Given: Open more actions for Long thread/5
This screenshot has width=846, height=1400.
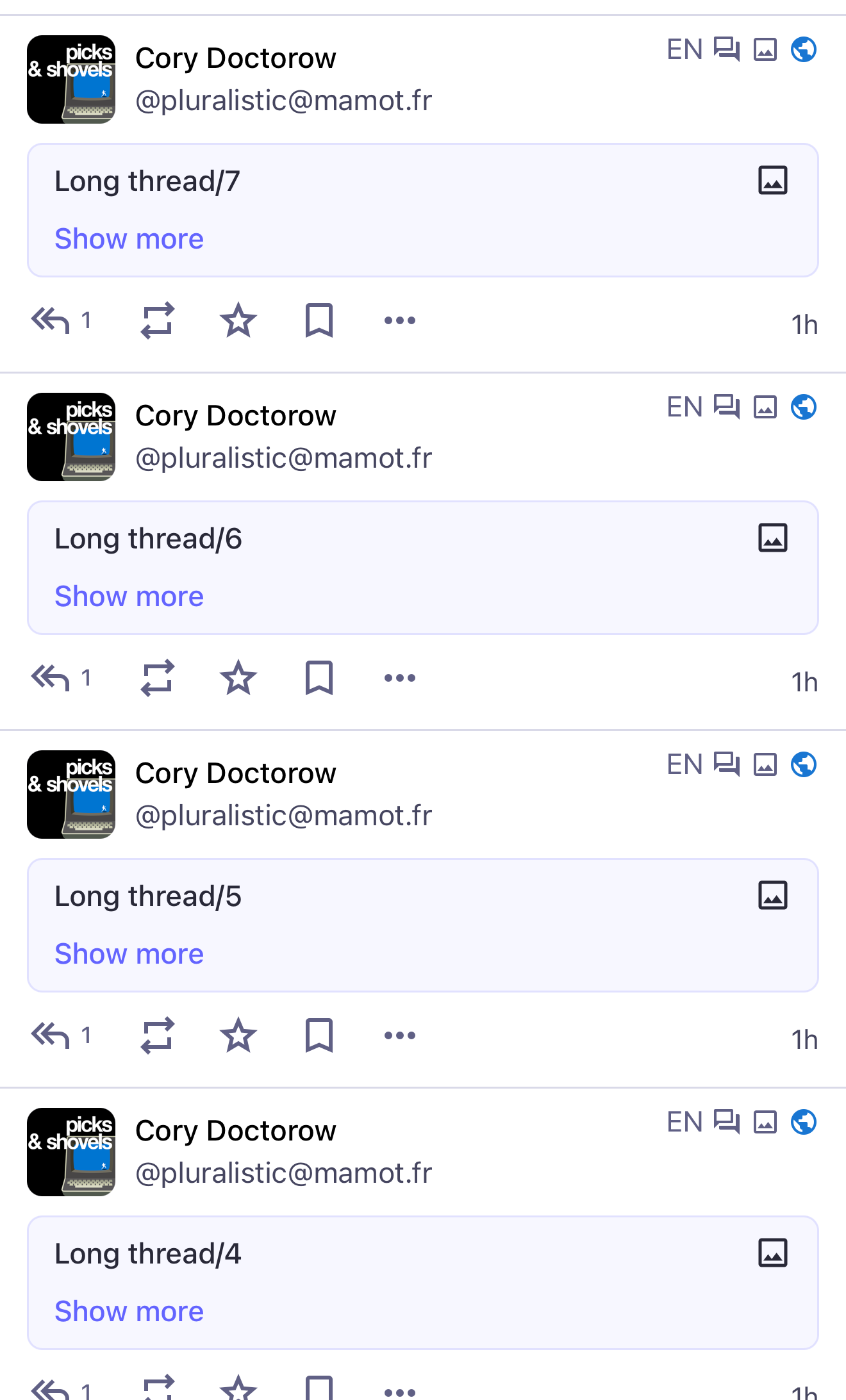Looking at the screenshot, I should pyautogui.click(x=399, y=1035).
